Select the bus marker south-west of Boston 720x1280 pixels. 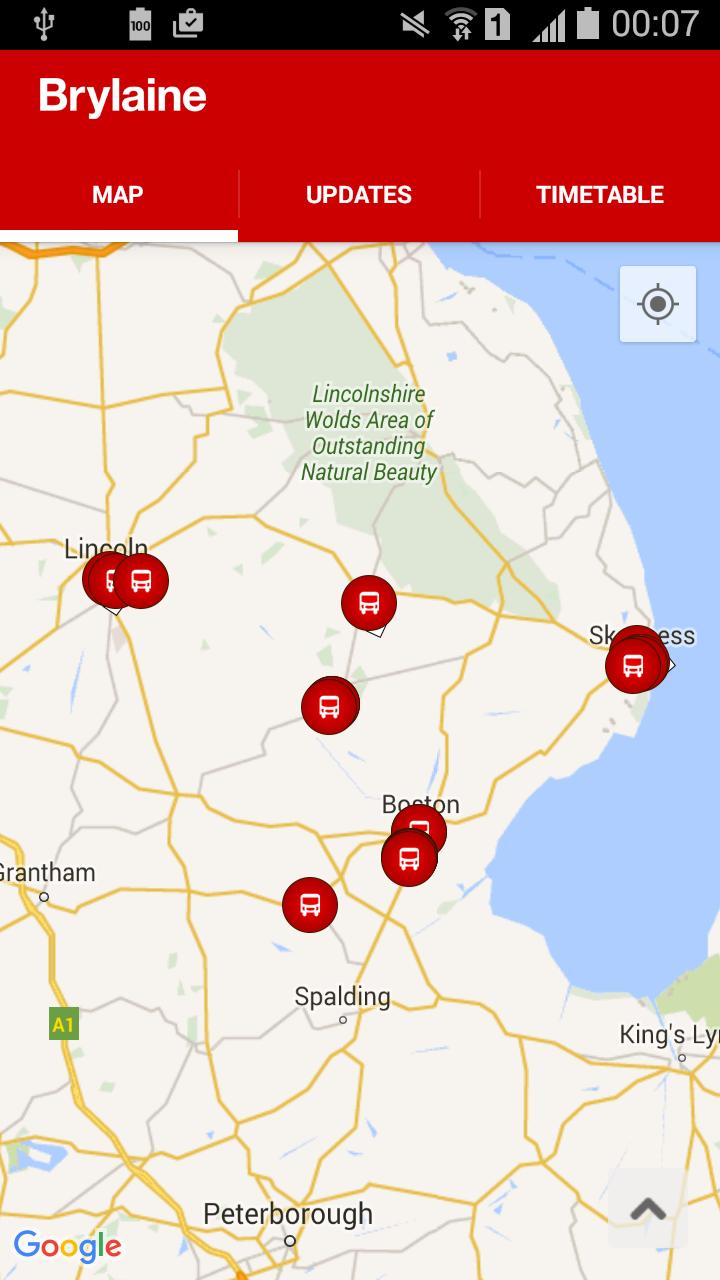[x=310, y=905]
